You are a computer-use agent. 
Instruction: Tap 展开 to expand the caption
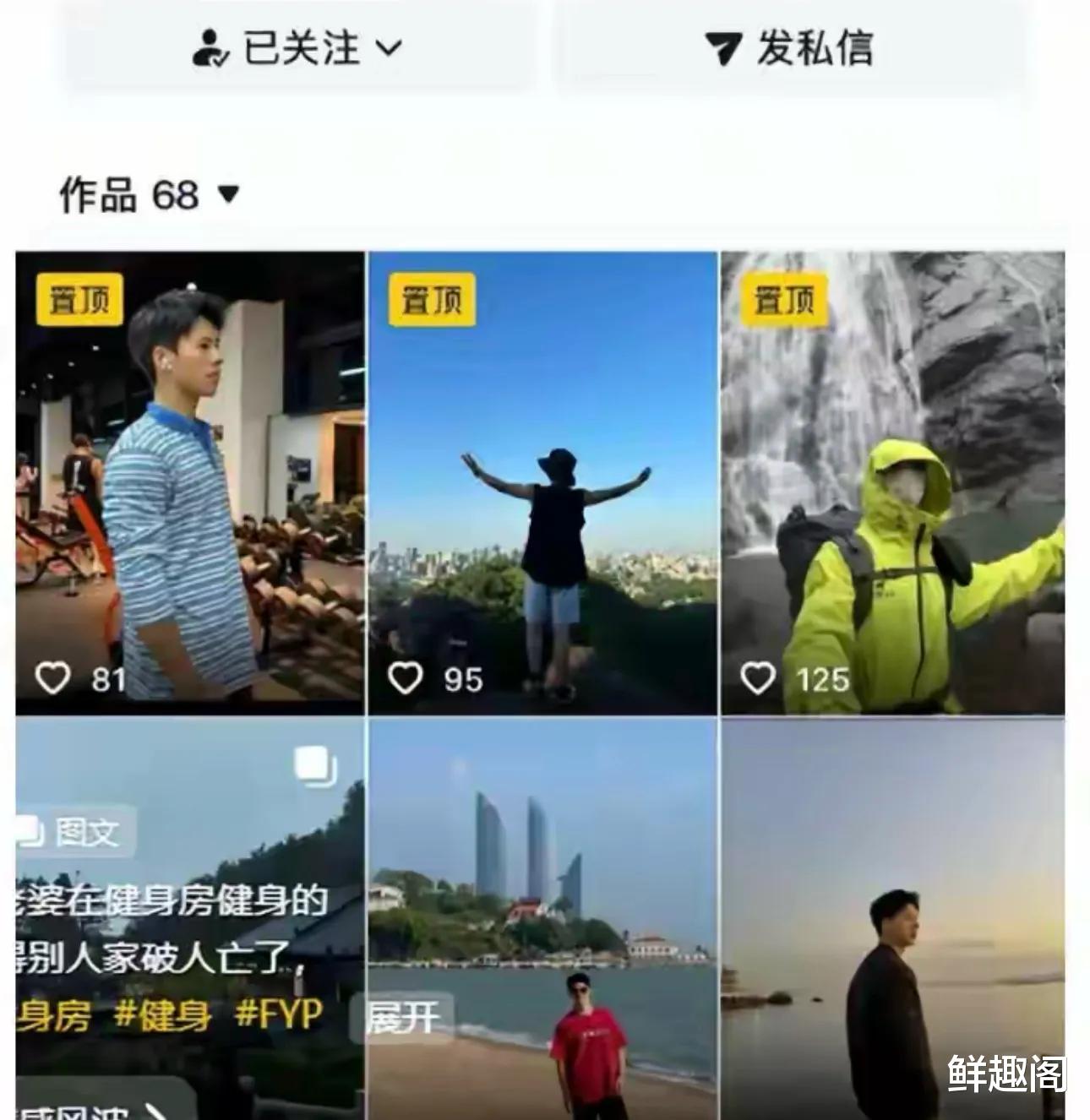tap(402, 1017)
